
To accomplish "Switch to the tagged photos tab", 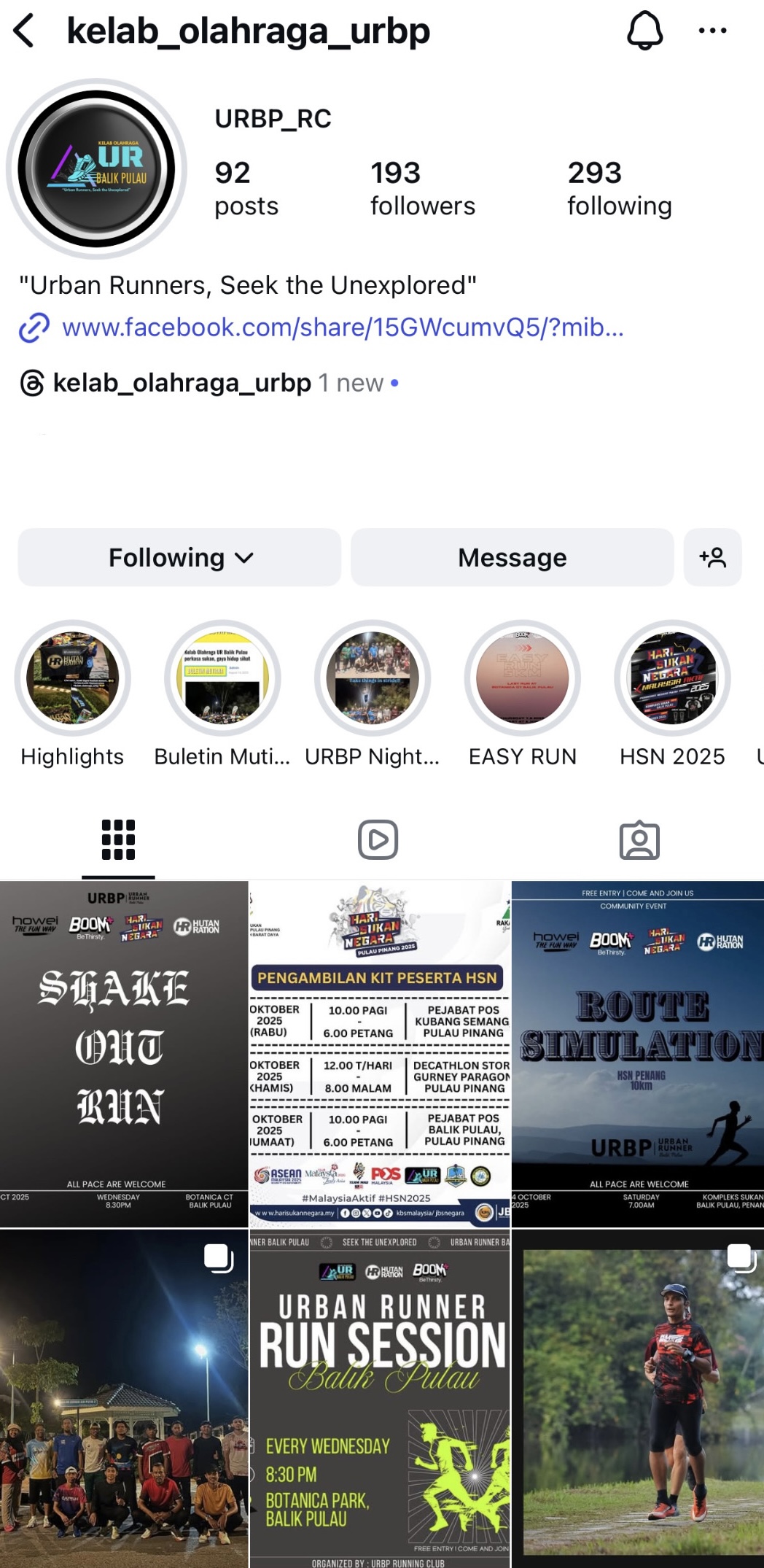I will [x=639, y=839].
